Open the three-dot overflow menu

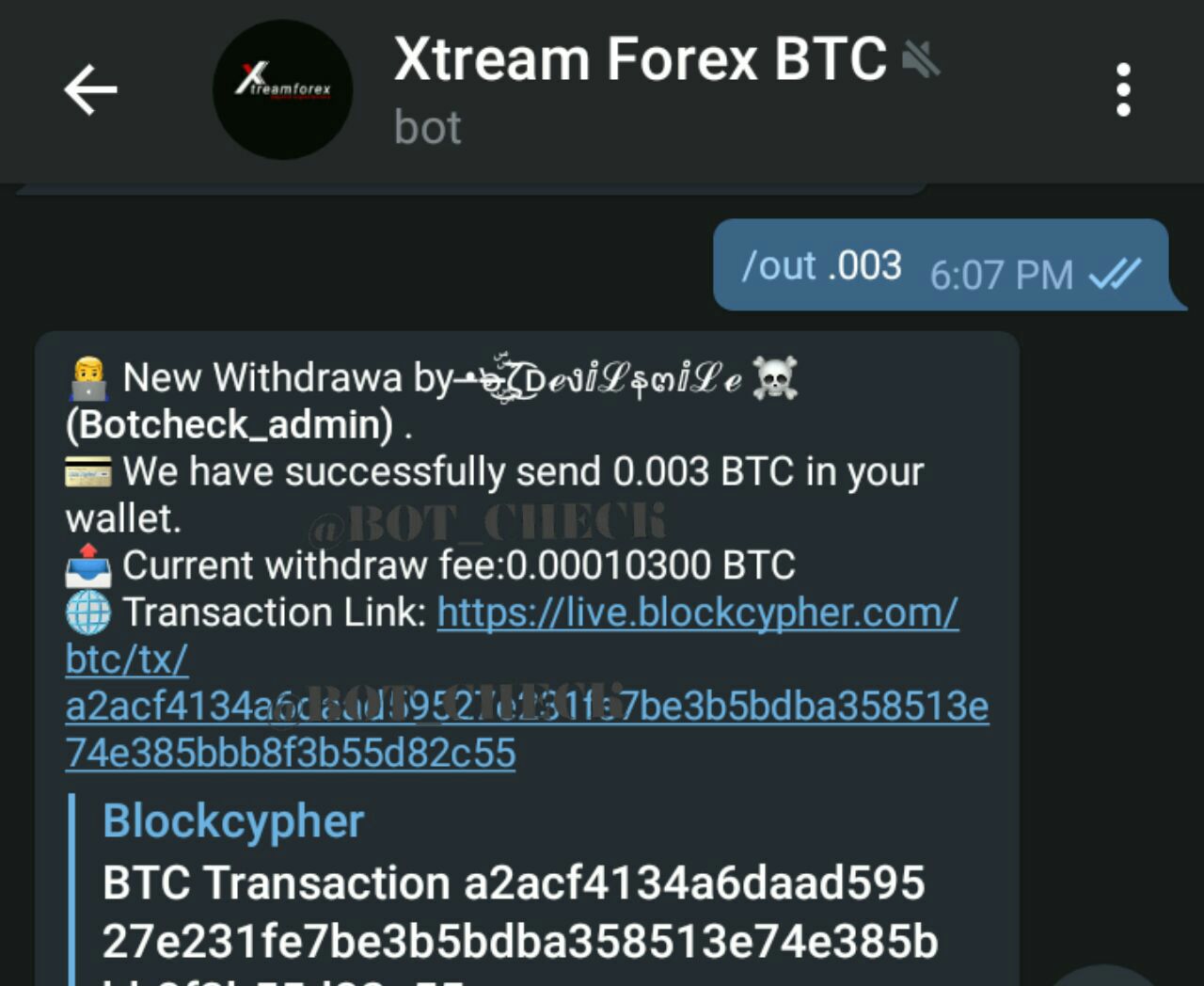pyautogui.click(x=1122, y=90)
